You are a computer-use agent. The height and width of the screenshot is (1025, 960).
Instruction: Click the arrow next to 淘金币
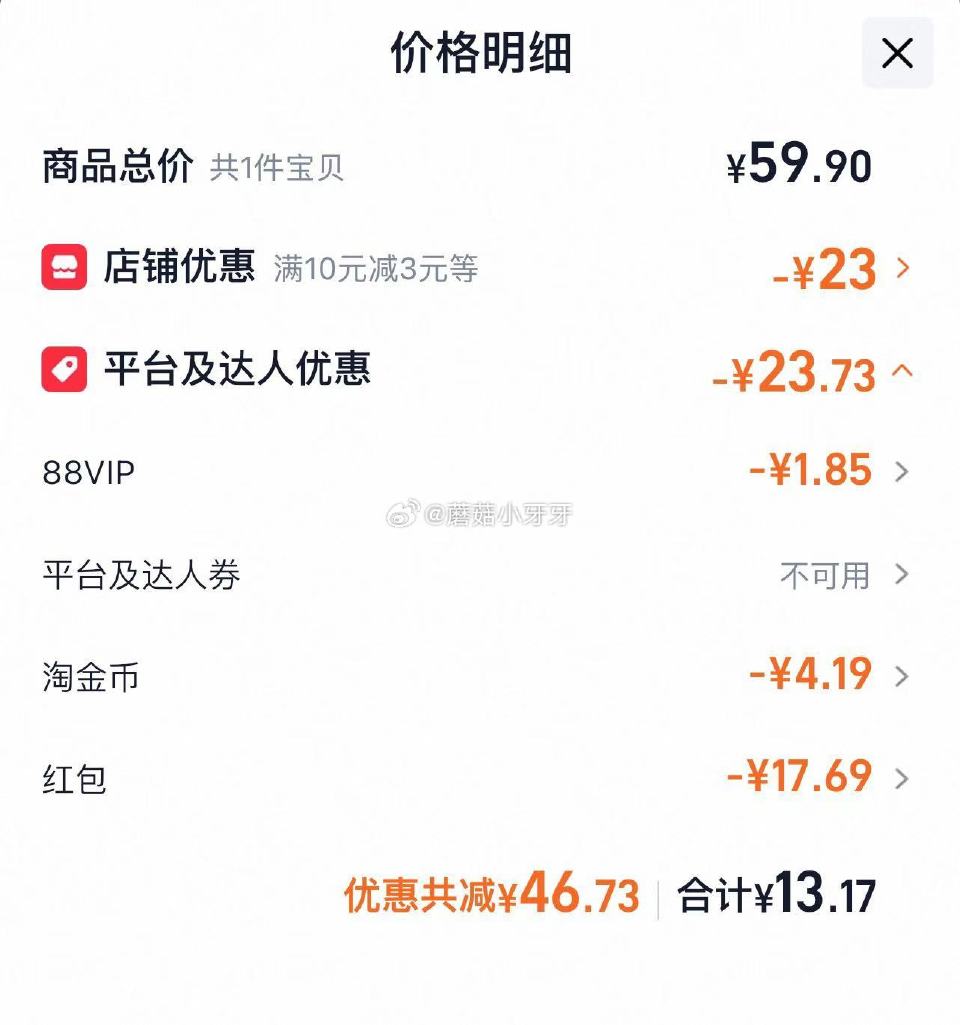[903, 676]
